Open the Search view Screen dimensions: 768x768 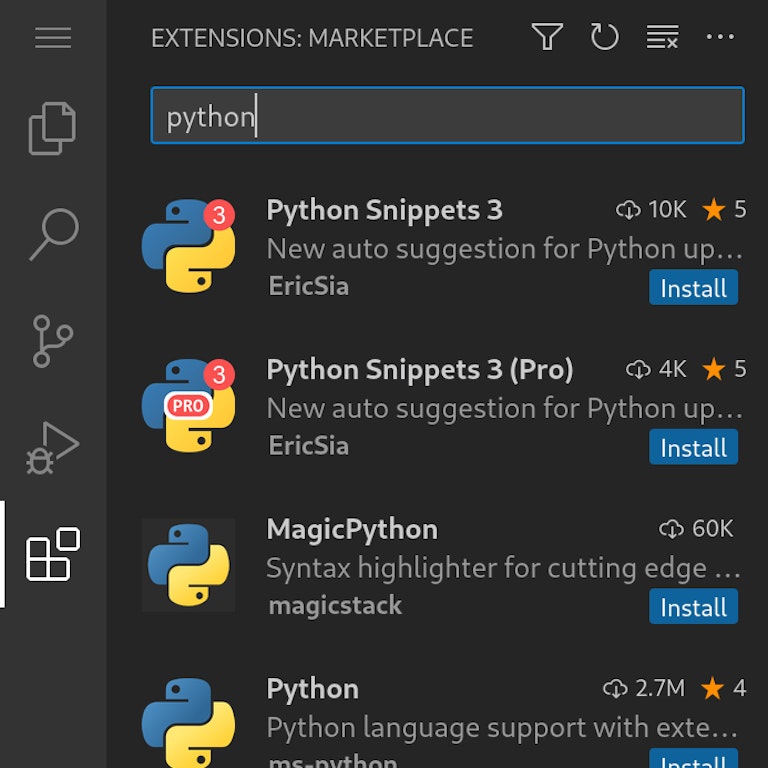[53, 235]
